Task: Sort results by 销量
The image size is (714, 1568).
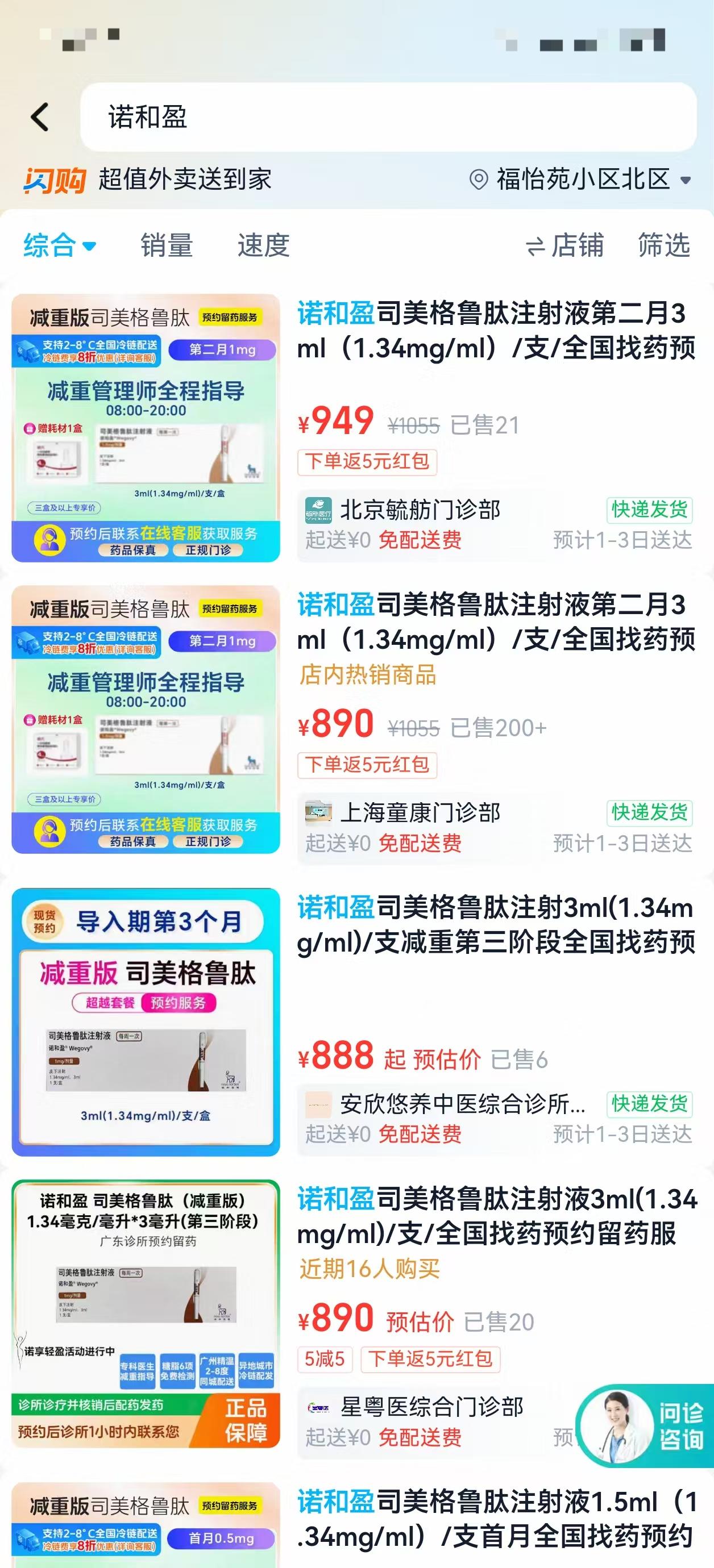Action: [167, 246]
